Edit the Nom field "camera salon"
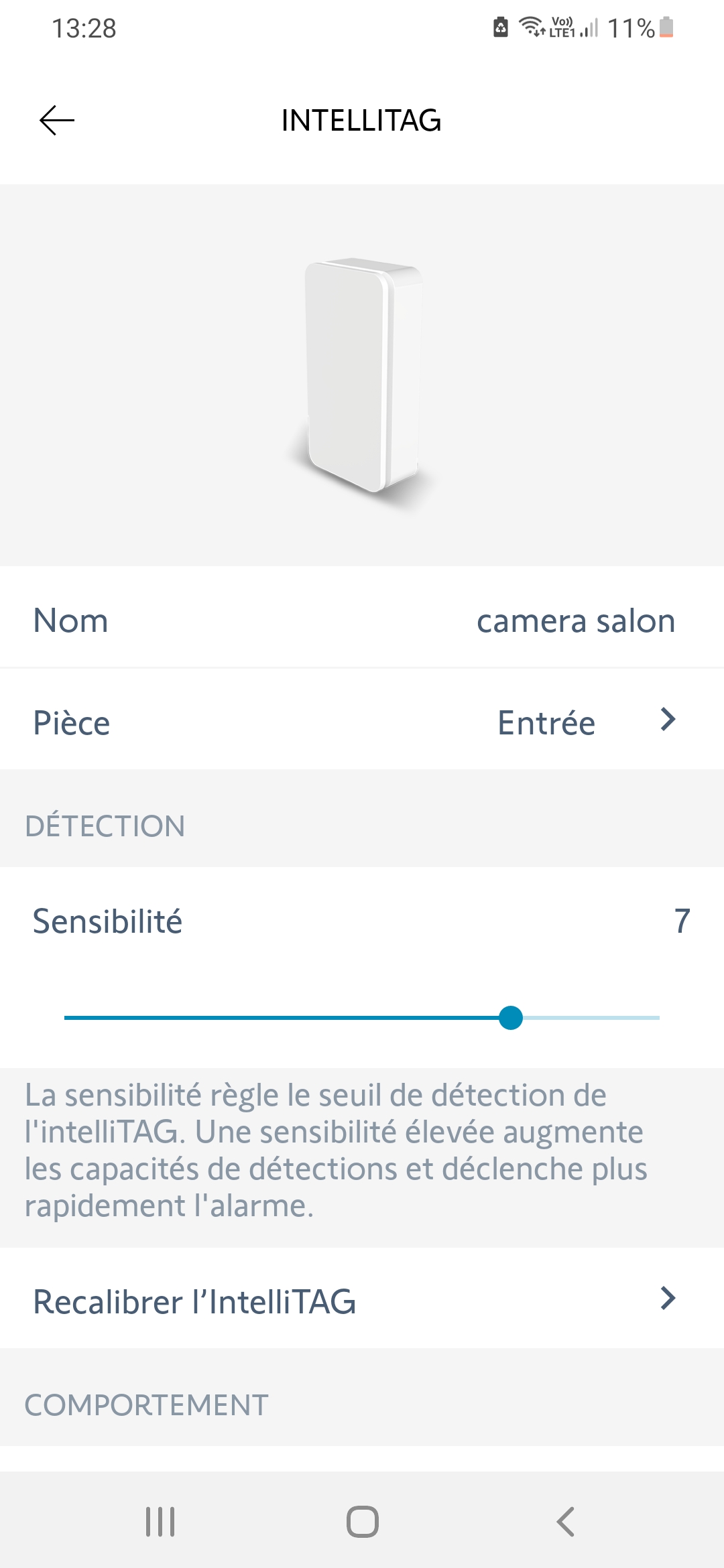724x1568 pixels. tap(362, 620)
